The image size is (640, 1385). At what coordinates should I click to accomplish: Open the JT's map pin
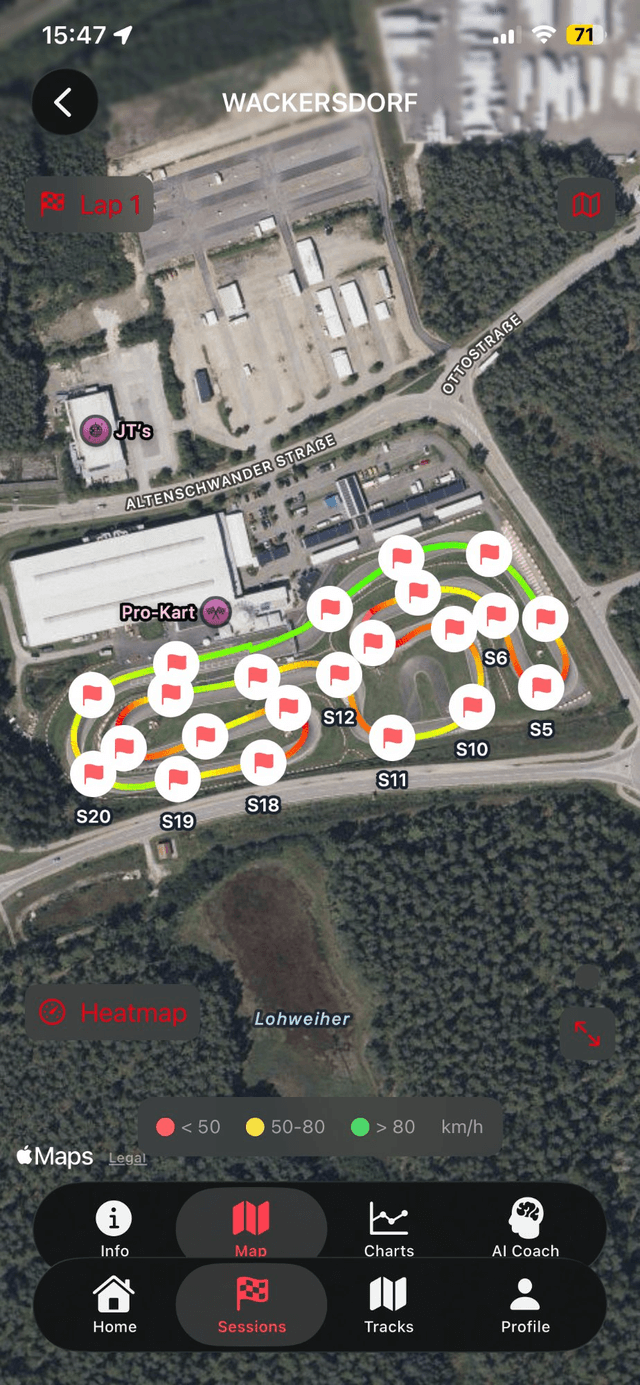coord(96,431)
